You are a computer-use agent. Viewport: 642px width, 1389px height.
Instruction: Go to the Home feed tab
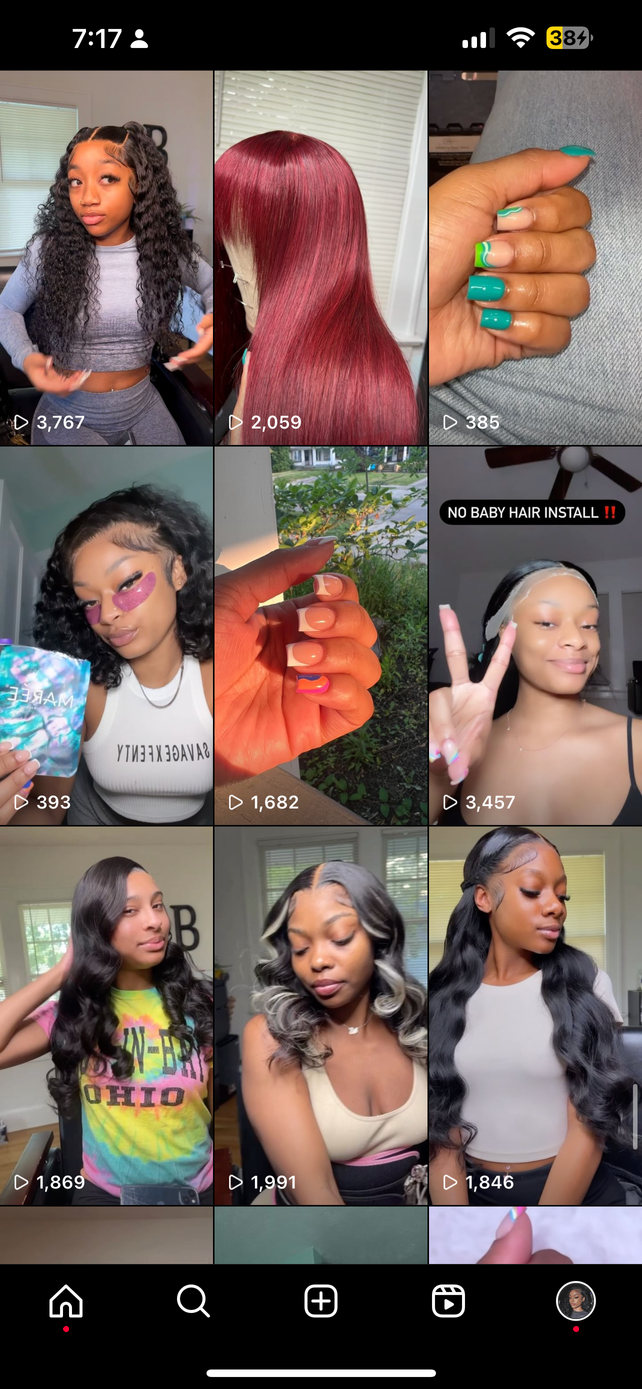66,1301
